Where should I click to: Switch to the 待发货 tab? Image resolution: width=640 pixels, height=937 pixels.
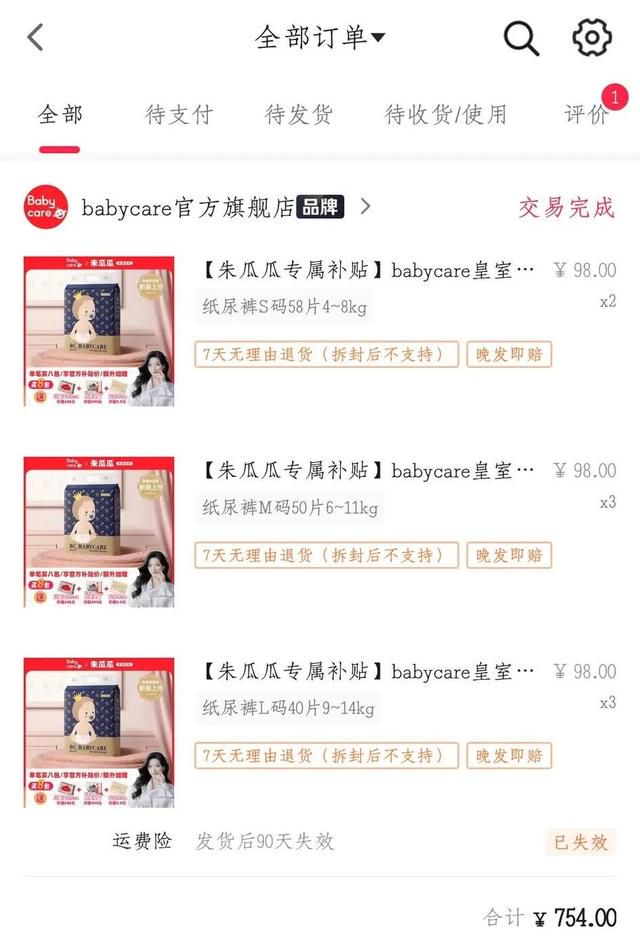tap(298, 115)
